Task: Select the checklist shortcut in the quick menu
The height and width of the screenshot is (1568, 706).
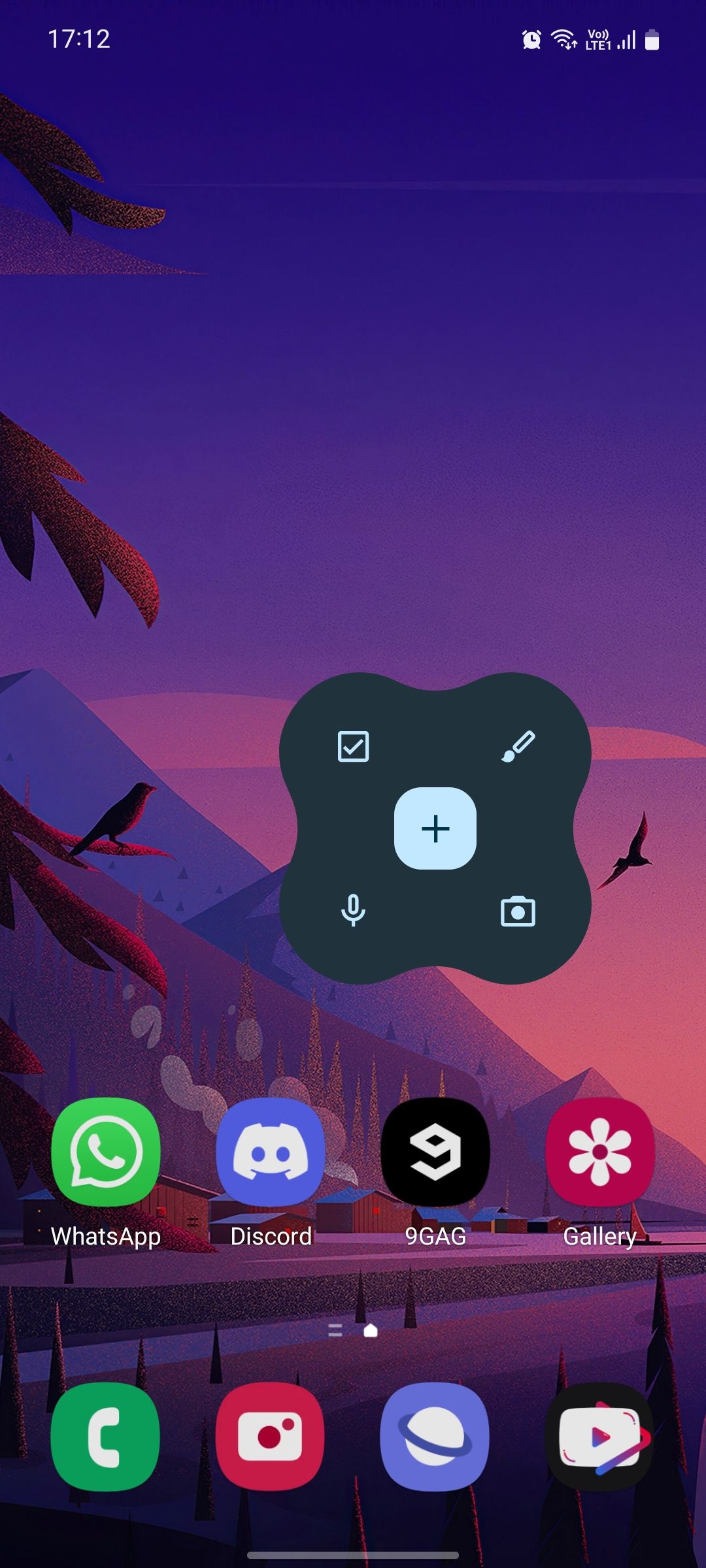Action: coord(352,745)
